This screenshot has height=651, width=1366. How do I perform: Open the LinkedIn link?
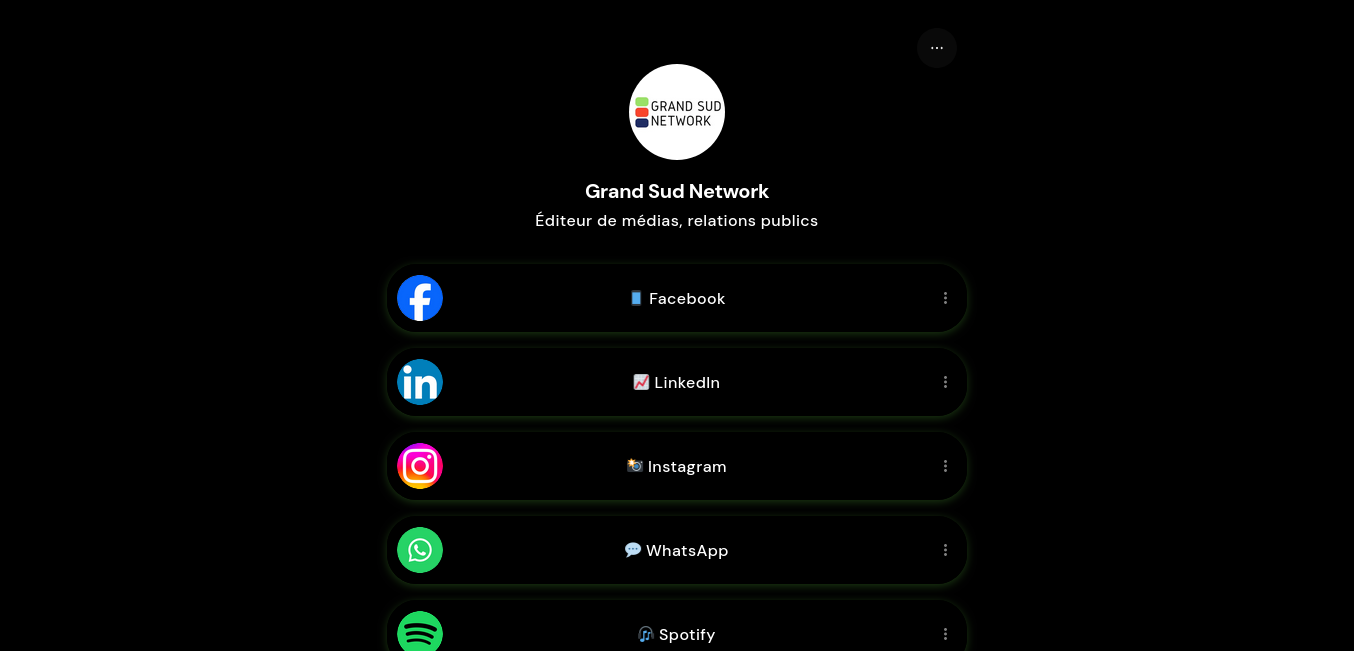(677, 382)
